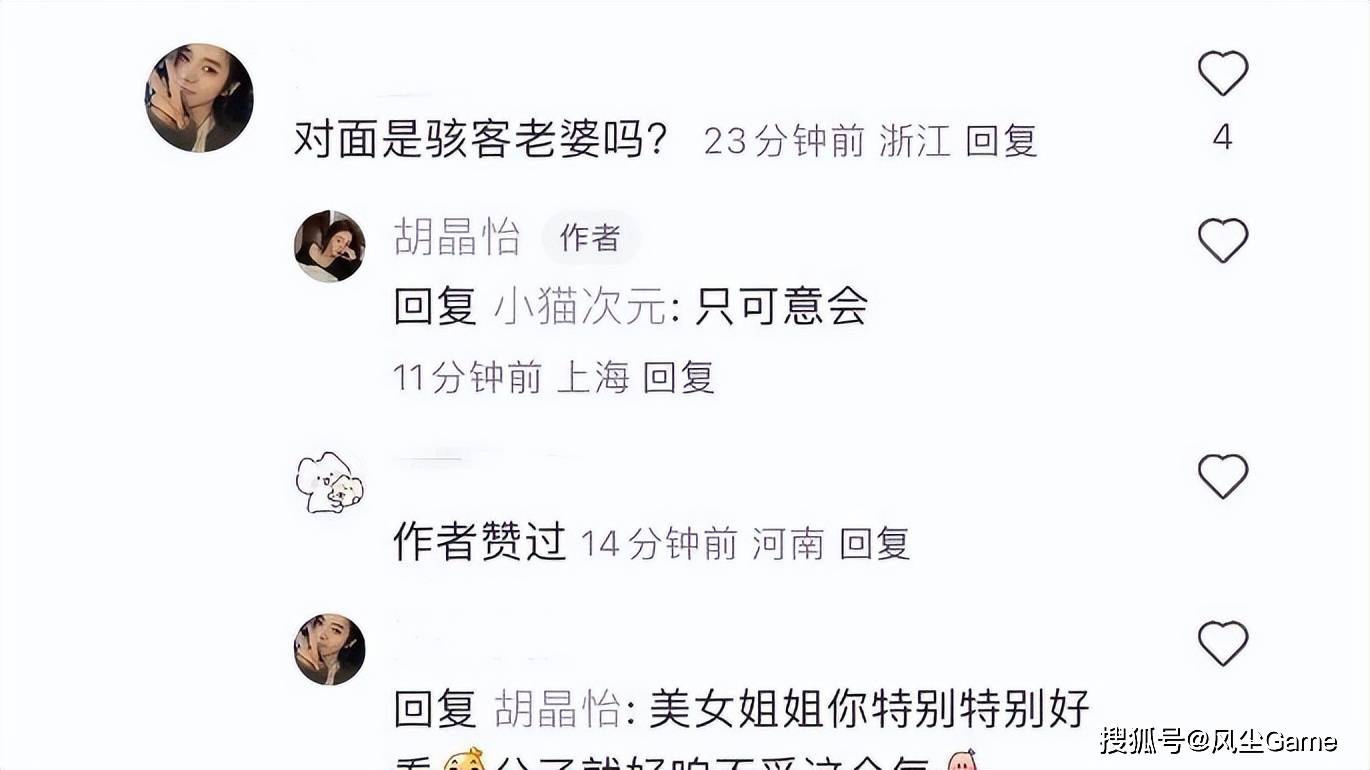Screen dimensions: 1370x770
Task: Open 胡晶怡's avatar beside the 作者 tag
Action: (x=329, y=246)
